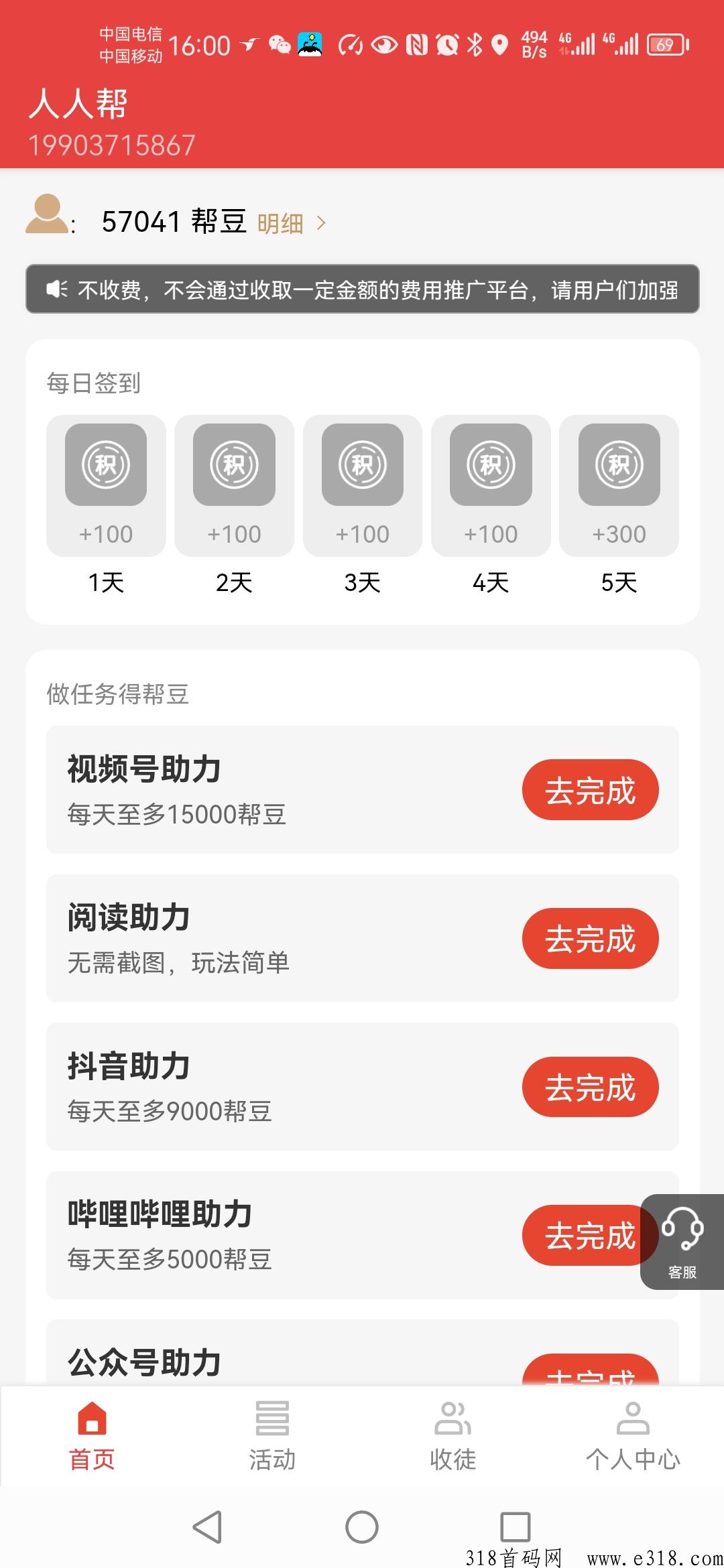Screen dimensions: 724x1568
Task: Tap 去完成 for 视频号助力
Action: click(590, 790)
